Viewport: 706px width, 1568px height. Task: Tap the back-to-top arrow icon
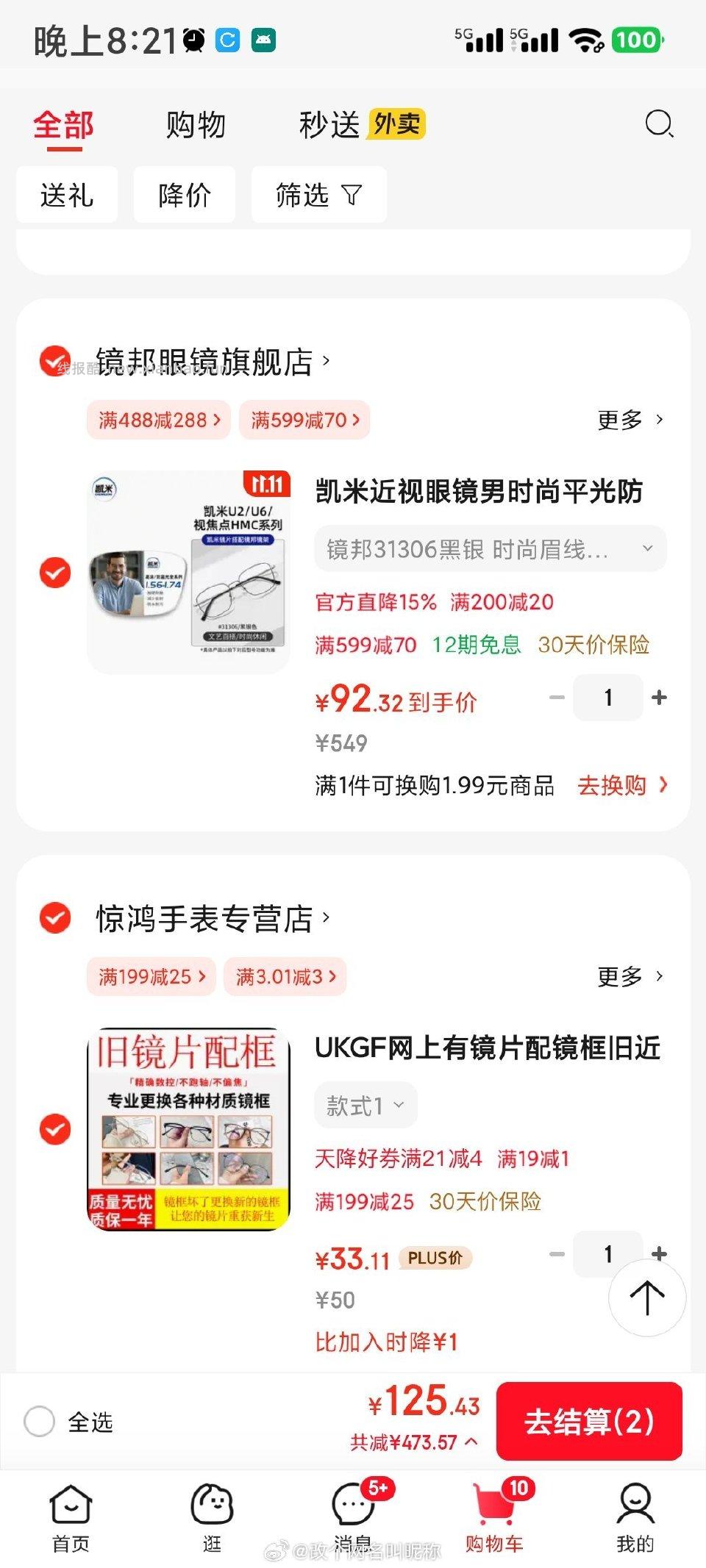click(x=646, y=1298)
